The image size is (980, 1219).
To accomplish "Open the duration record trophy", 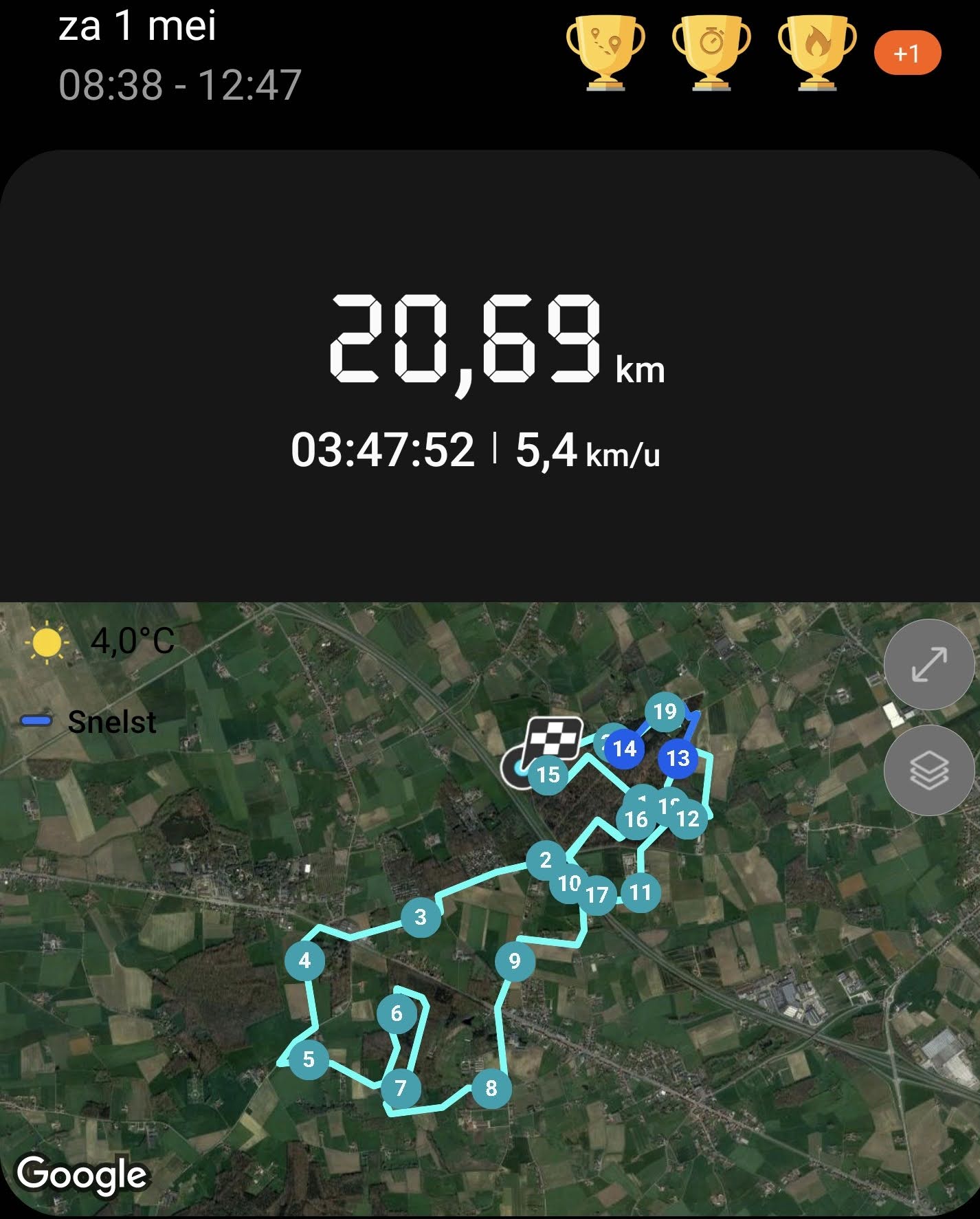I will (x=711, y=53).
